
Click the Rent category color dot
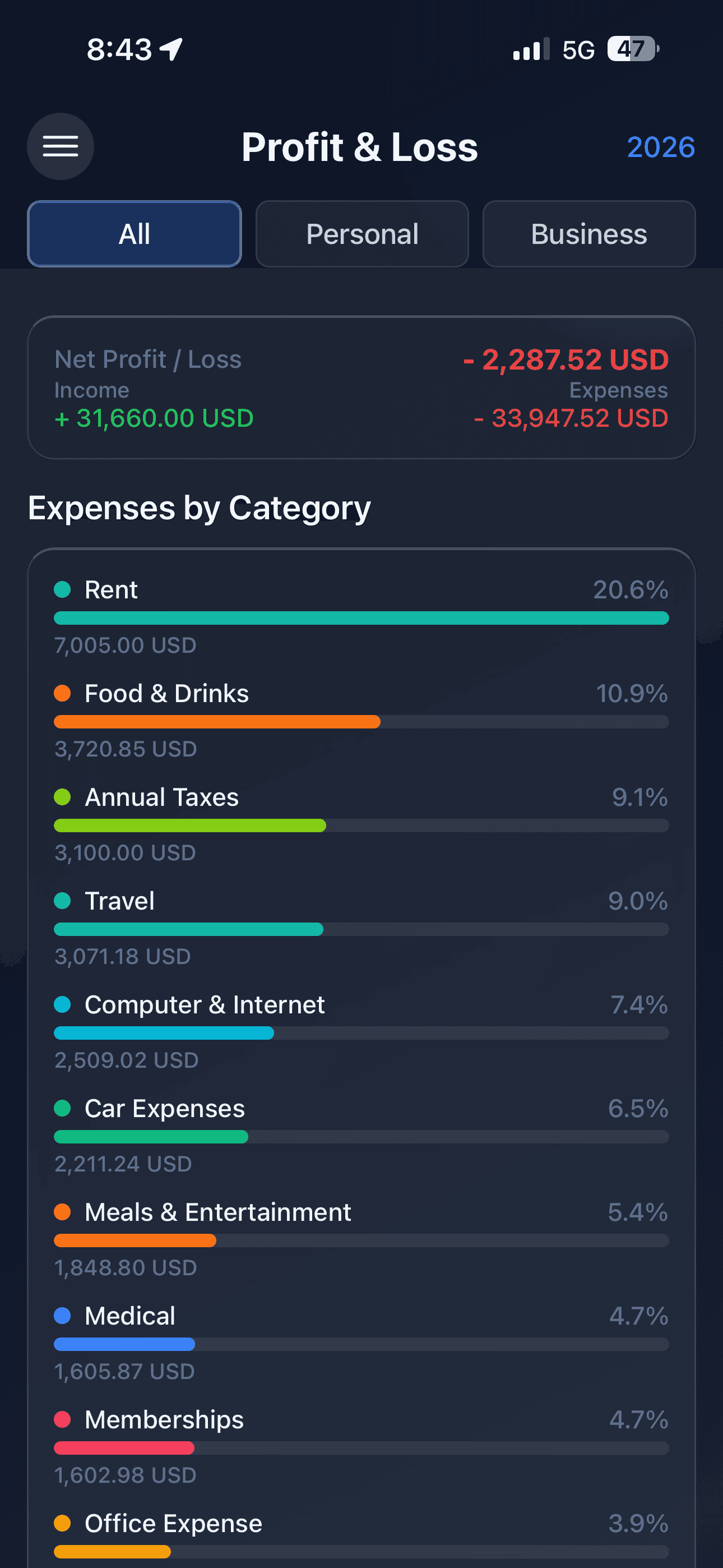(x=63, y=589)
